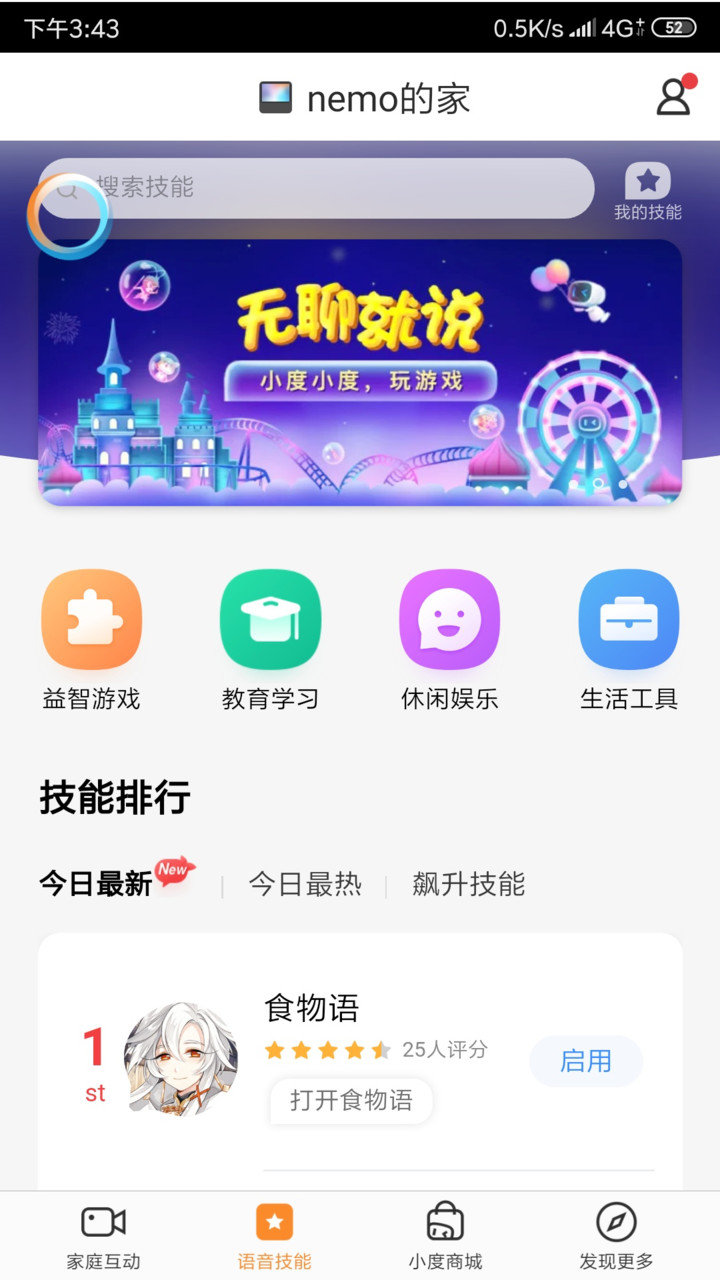This screenshot has width=720, height=1280.
Task: Open the 教育学习 education category
Action: pyautogui.click(x=271, y=620)
